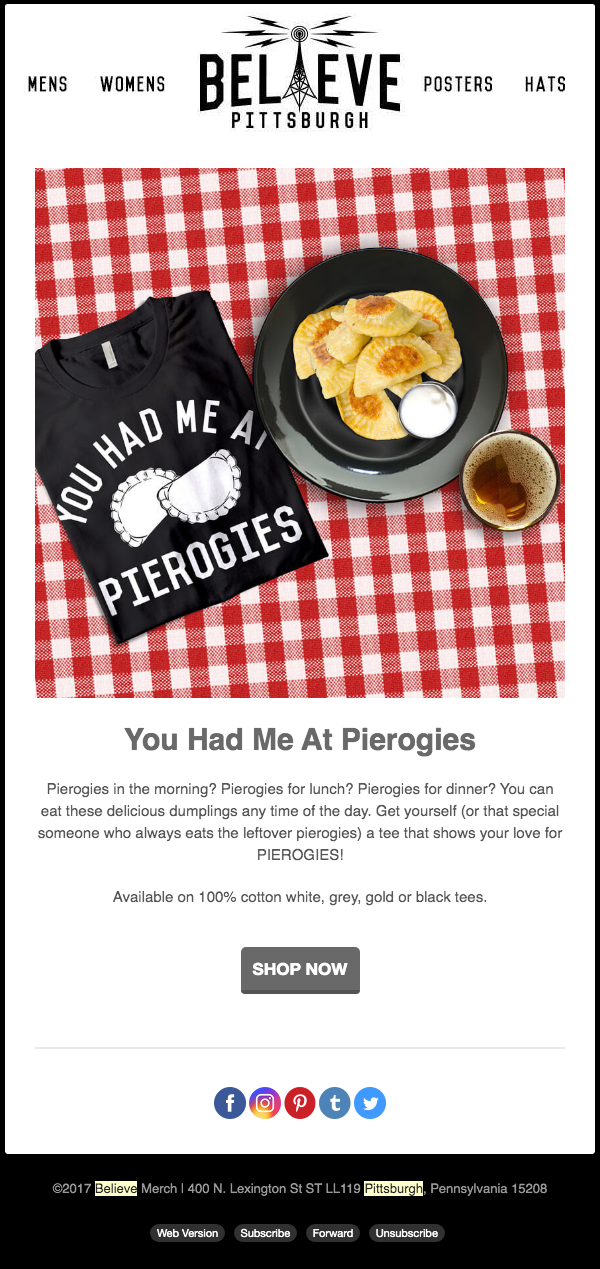Select the Subscribe button

265,1233
